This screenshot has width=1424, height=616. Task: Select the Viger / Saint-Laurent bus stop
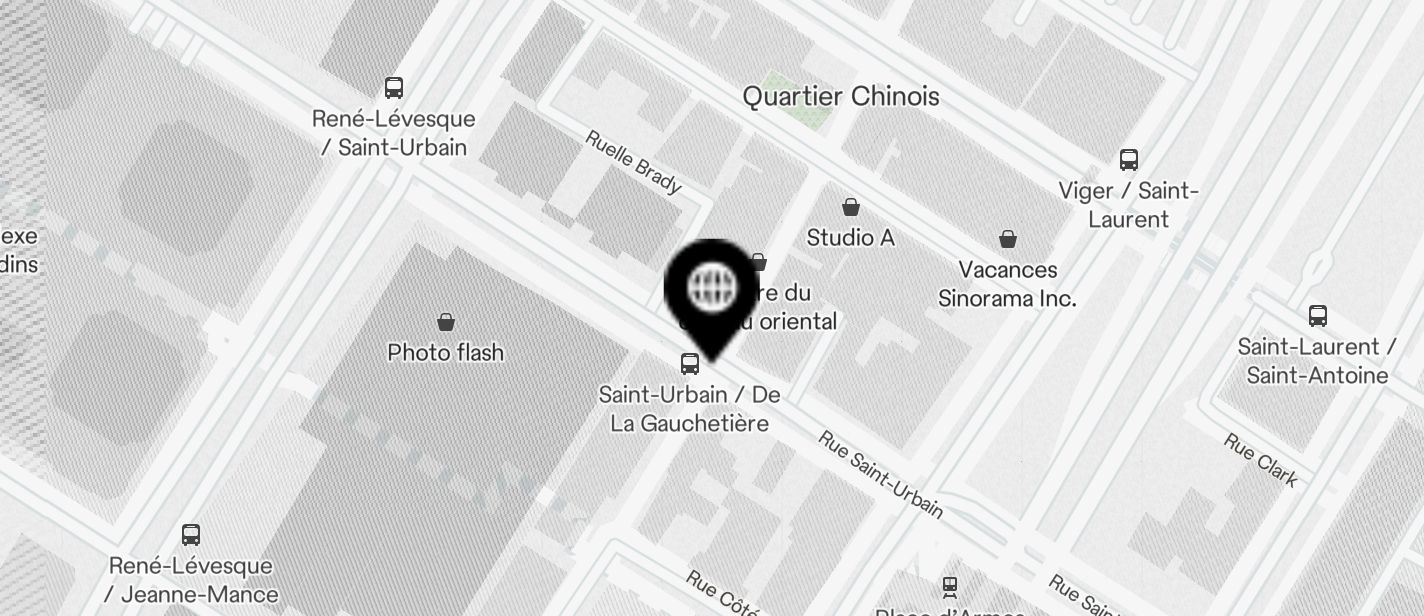[1129, 160]
